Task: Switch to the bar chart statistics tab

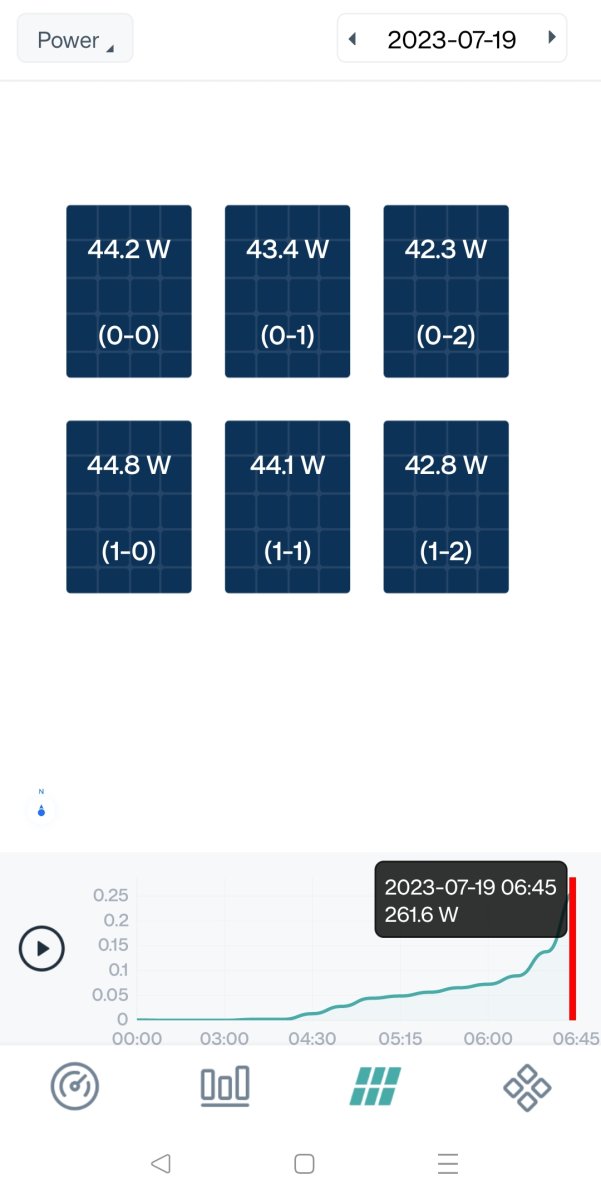Action: pos(225,1086)
